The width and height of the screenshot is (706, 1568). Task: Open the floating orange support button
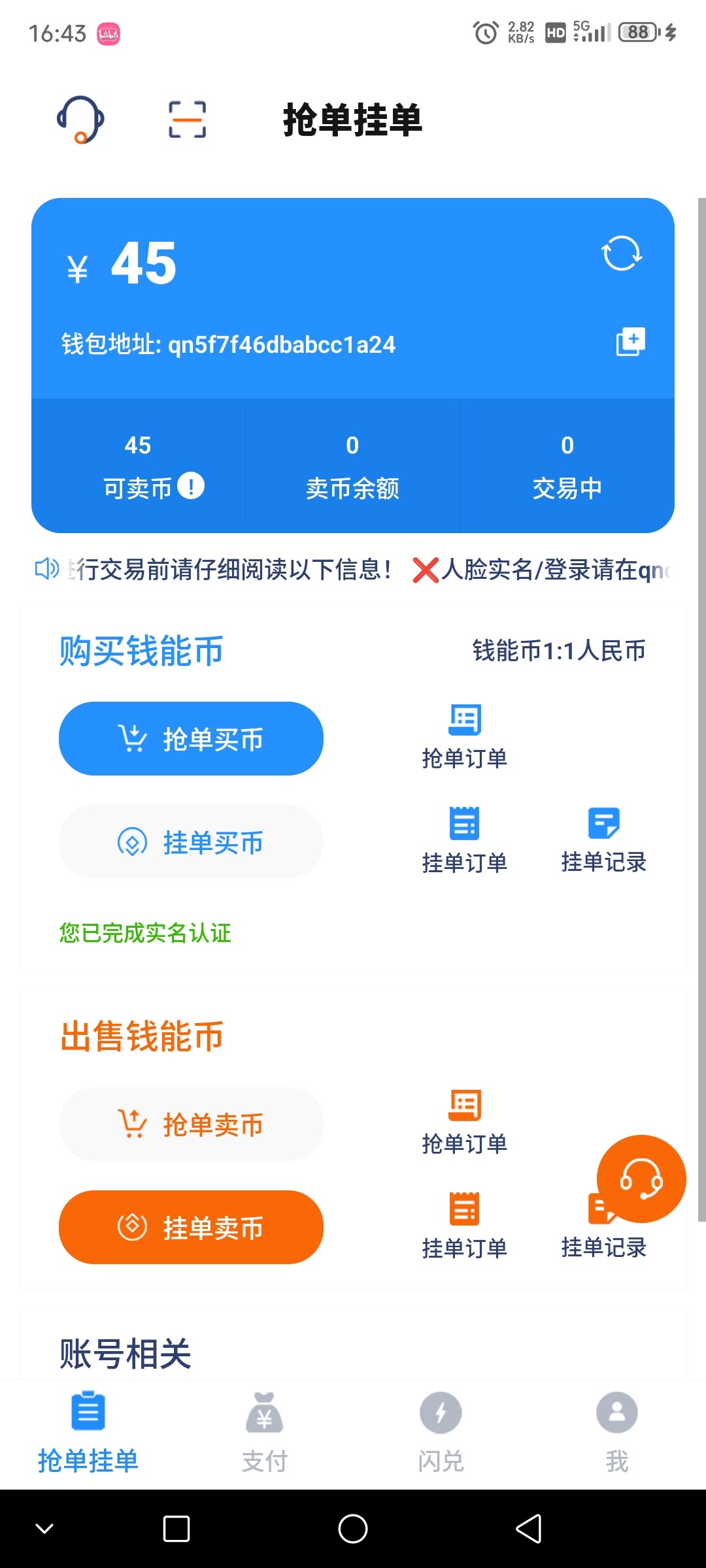pos(641,1179)
